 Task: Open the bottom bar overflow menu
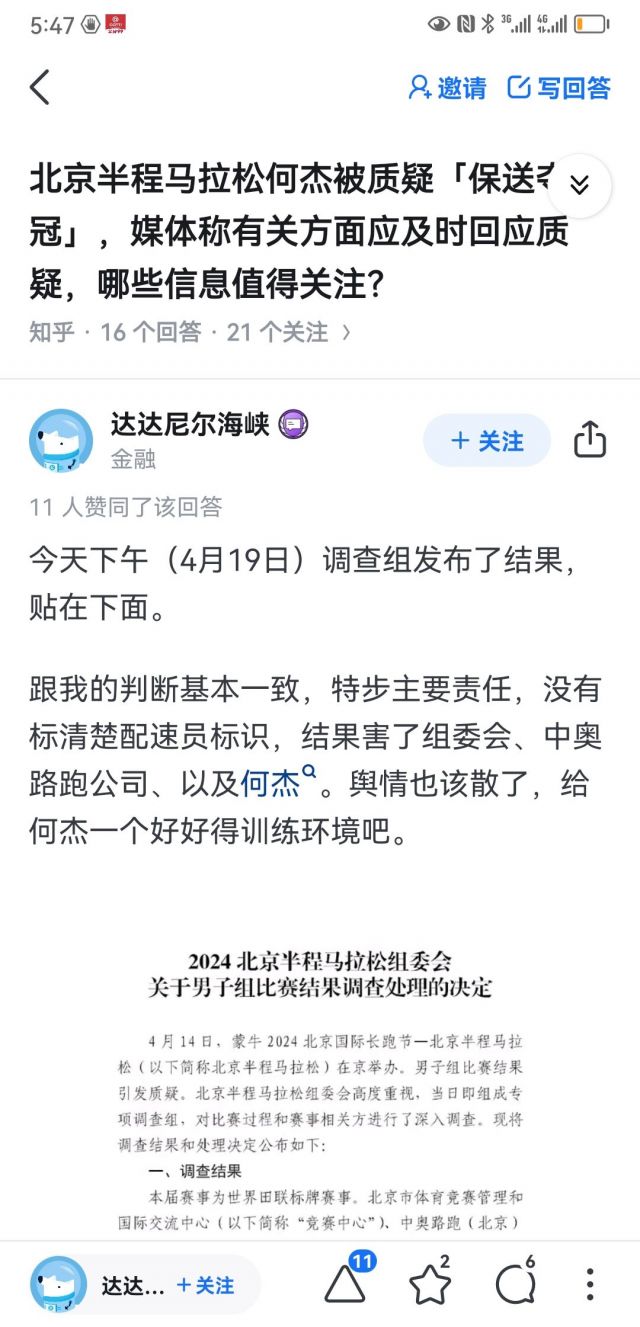click(x=591, y=1284)
